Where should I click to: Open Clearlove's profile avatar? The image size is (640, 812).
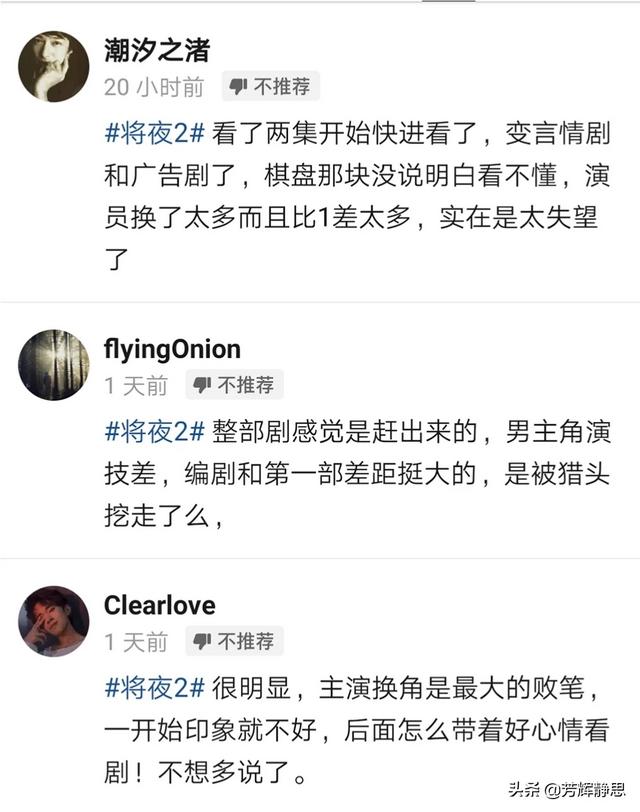tap(54, 621)
